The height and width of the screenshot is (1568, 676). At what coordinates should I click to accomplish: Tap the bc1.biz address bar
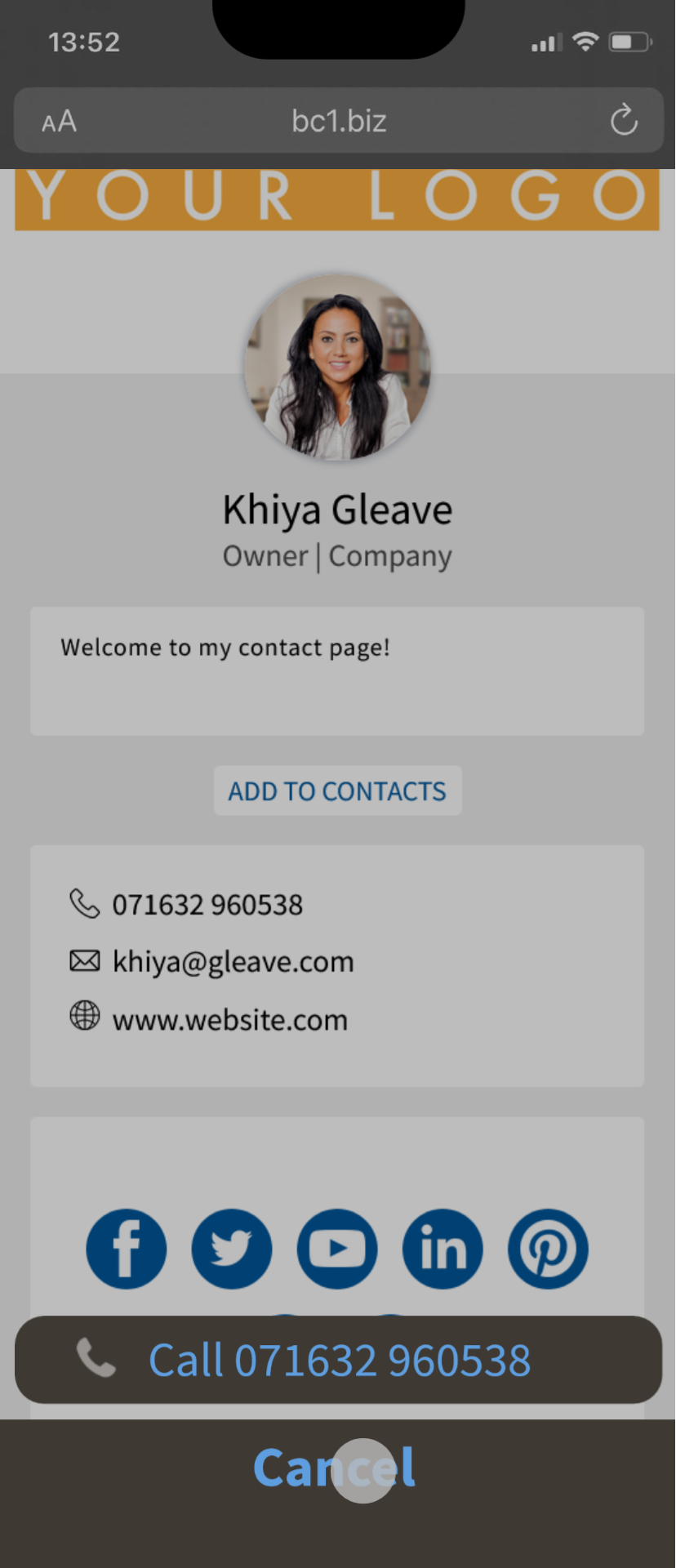[x=339, y=122]
